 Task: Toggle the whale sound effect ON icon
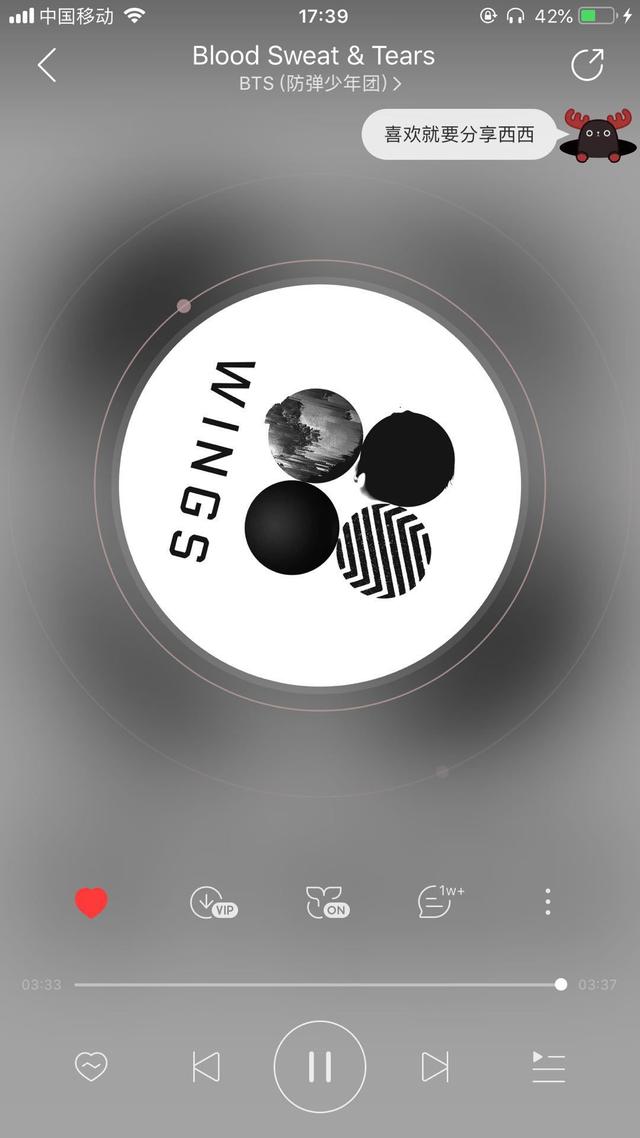pos(327,903)
